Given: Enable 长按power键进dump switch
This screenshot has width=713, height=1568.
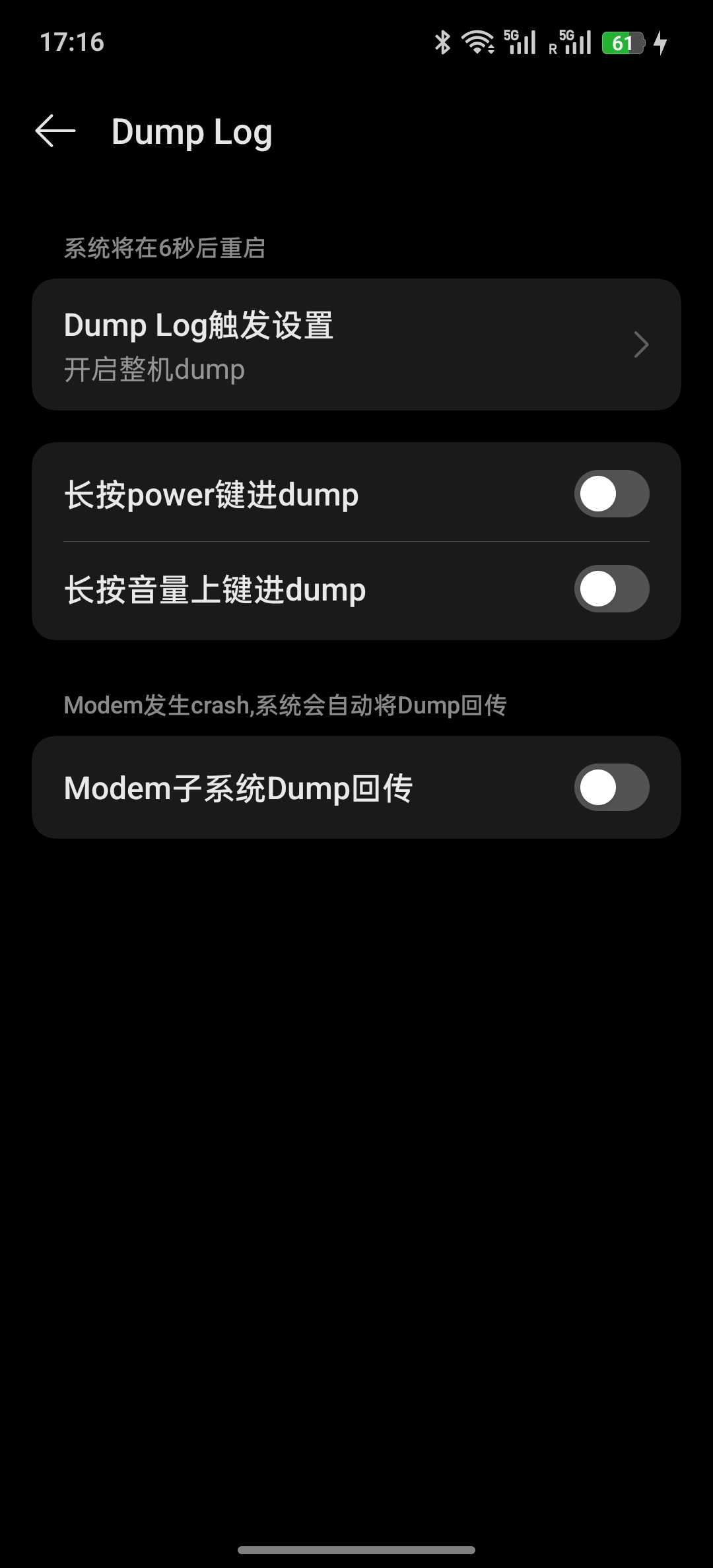Looking at the screenshot, I should pyautogui.click(x=611, y=494).
